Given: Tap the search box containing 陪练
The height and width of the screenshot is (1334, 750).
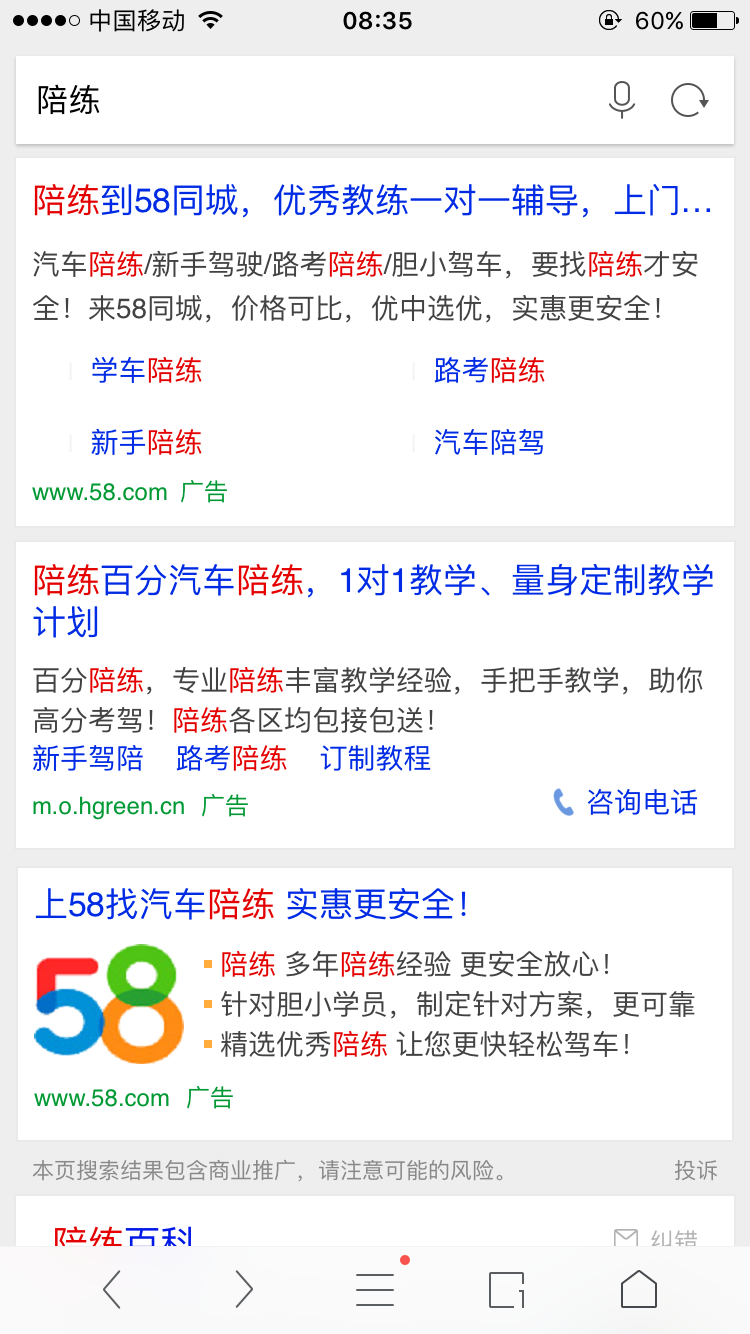Looking at the screenshot, I should pyautogui.click(x=300, y=101).
